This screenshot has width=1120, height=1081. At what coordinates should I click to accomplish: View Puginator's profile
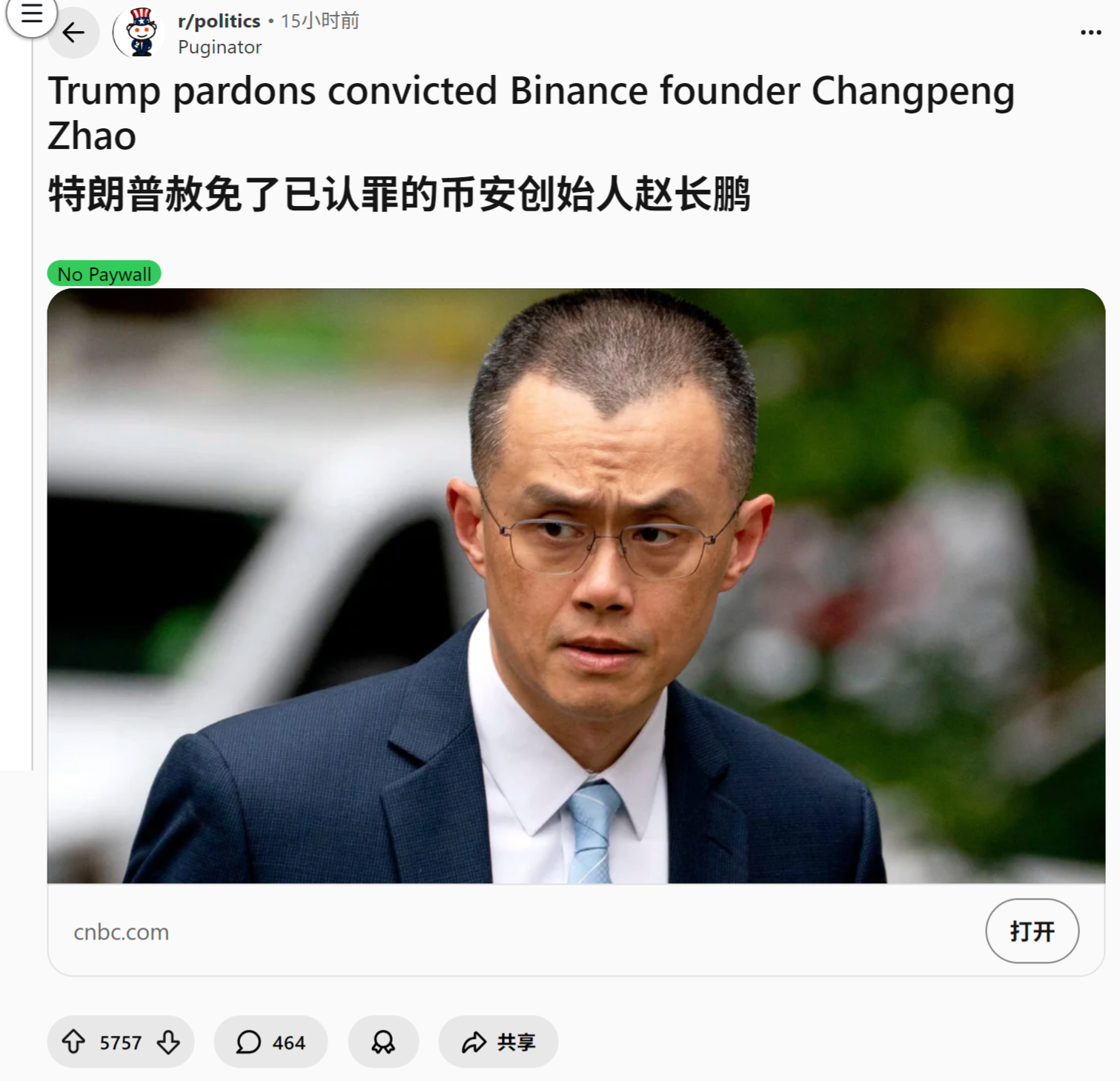[x=219, y=47]
